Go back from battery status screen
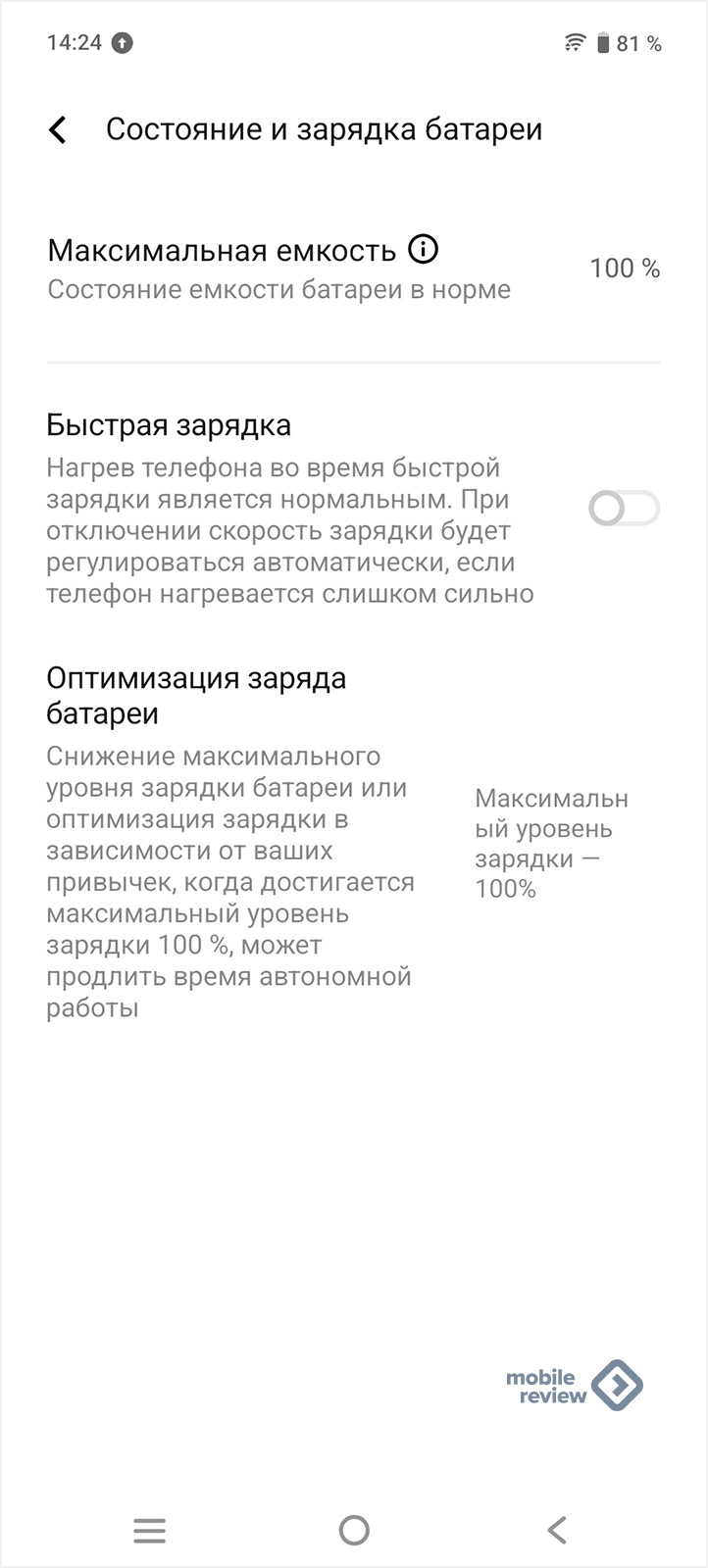The height and width of the screenshot is (1568, 708). [58, 129]
